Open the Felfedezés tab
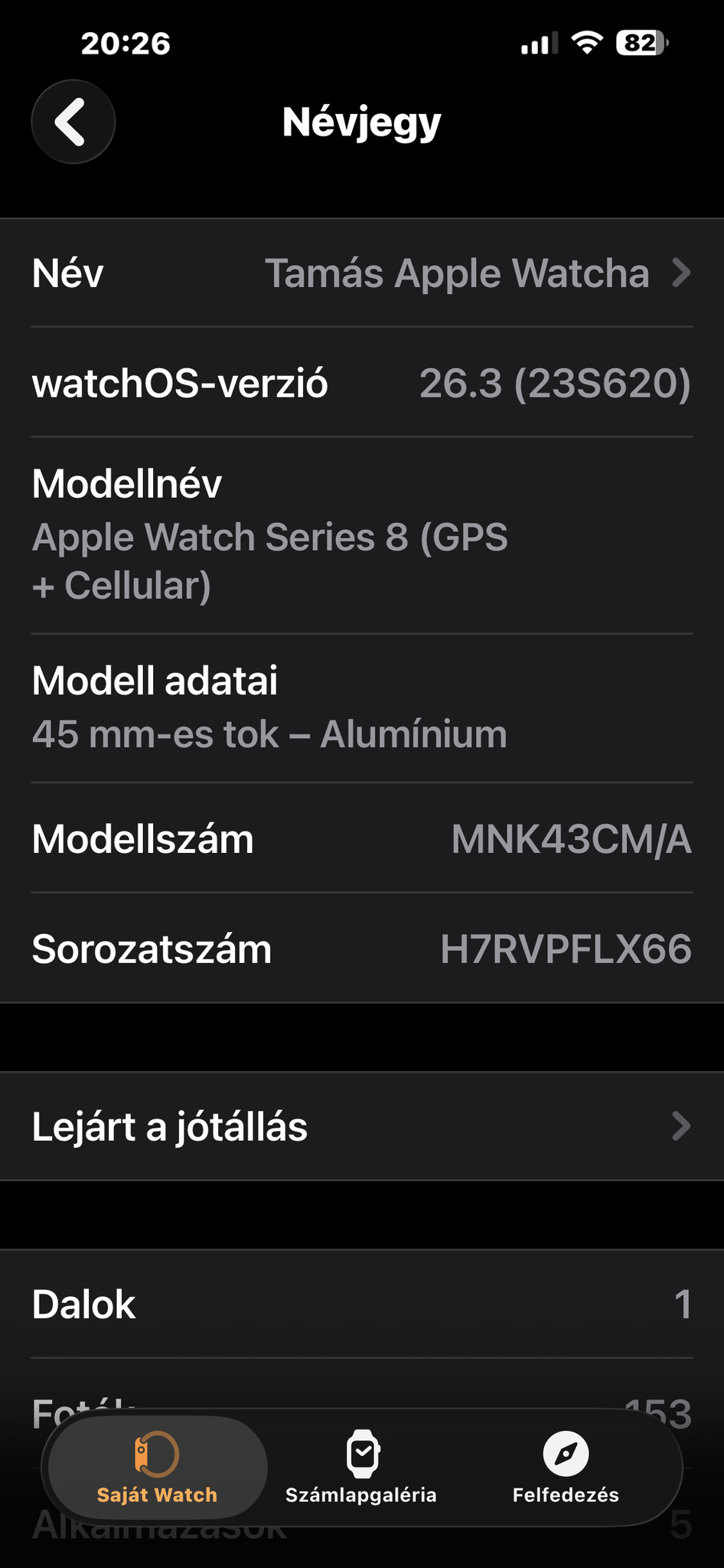 click(566, 1467)
